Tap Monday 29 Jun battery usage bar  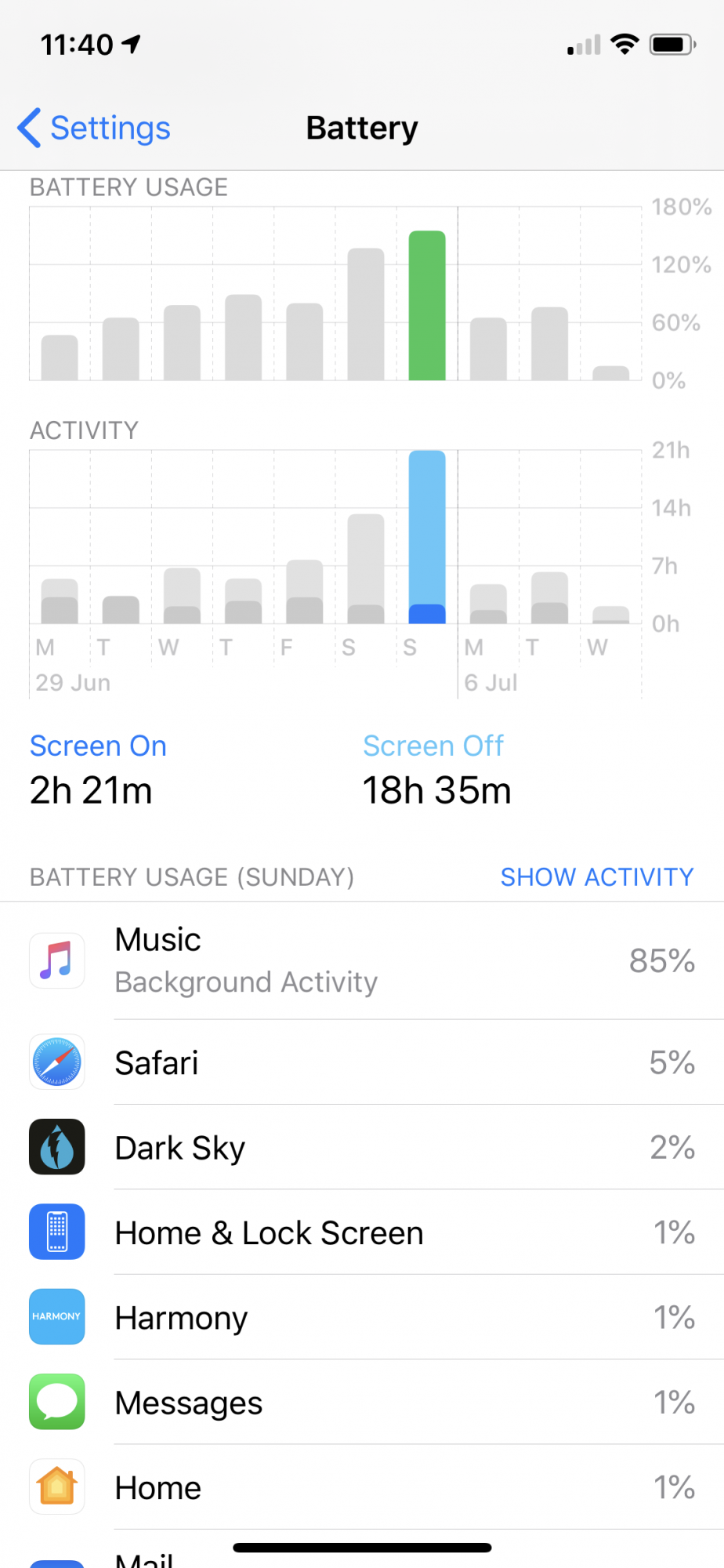point(60,358)
